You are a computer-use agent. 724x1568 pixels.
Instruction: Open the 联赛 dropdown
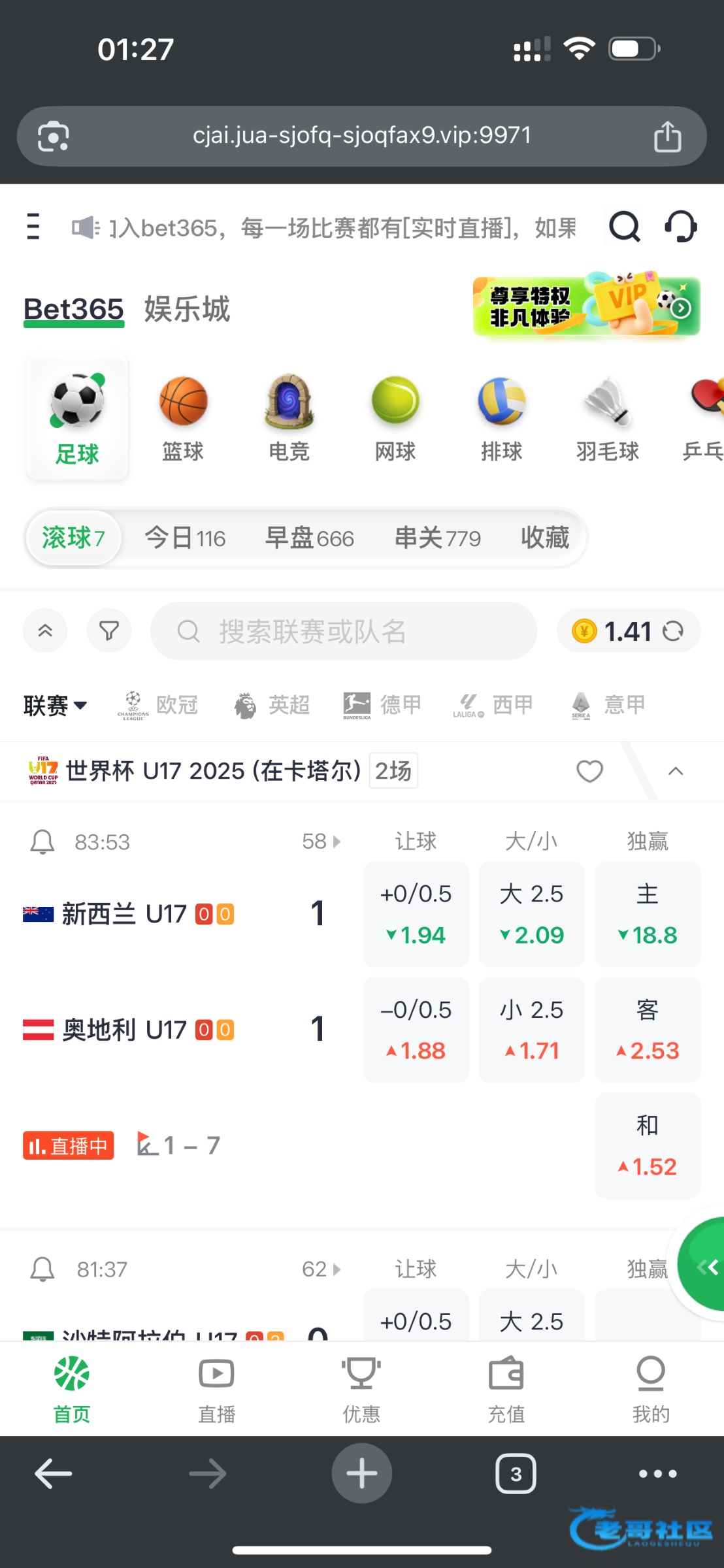tap(56, 706)
